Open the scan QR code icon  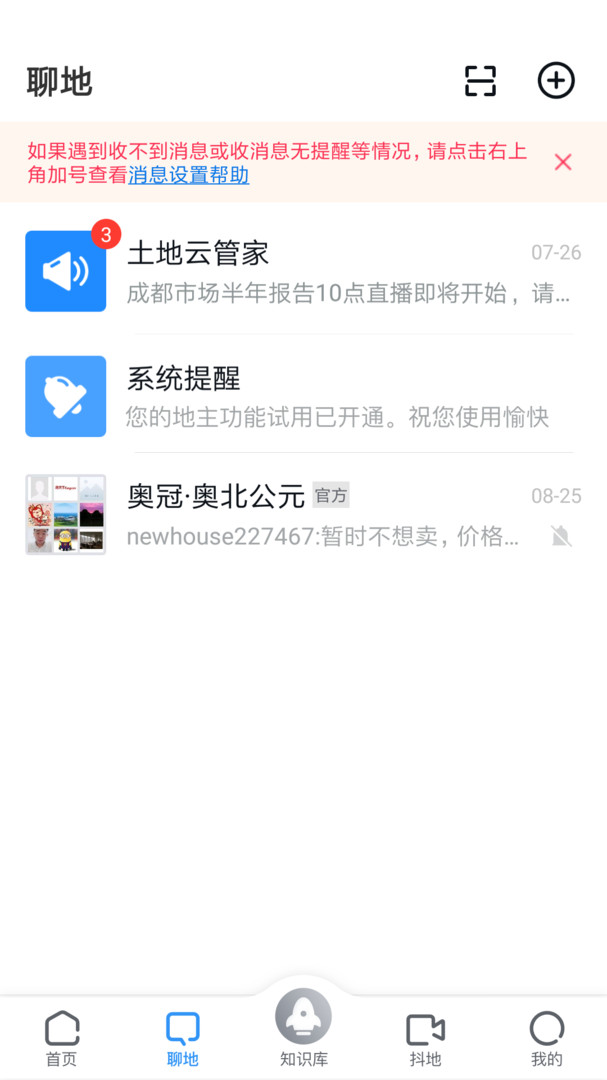480,81
